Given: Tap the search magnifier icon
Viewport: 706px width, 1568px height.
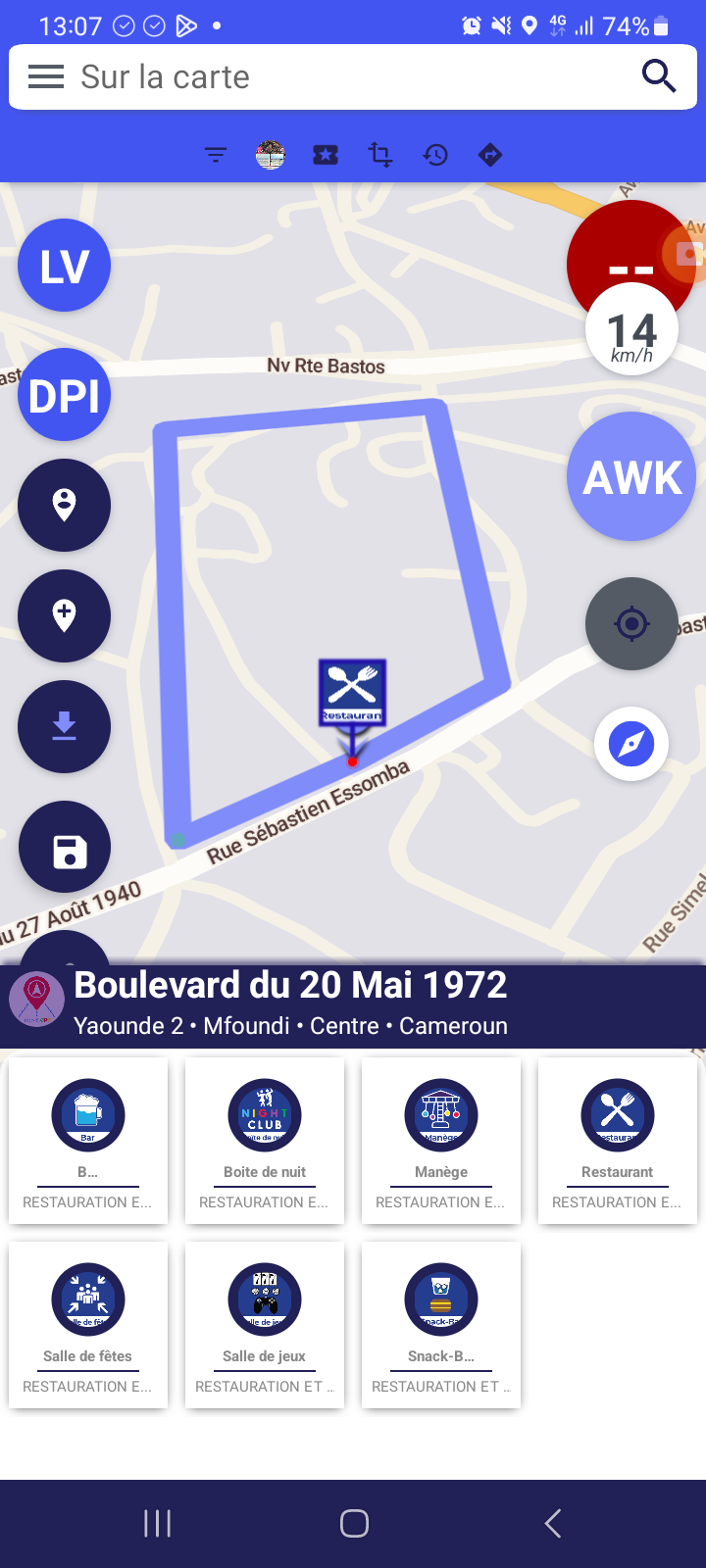Looking at the screenshot, I should click(x=658, y=75).
